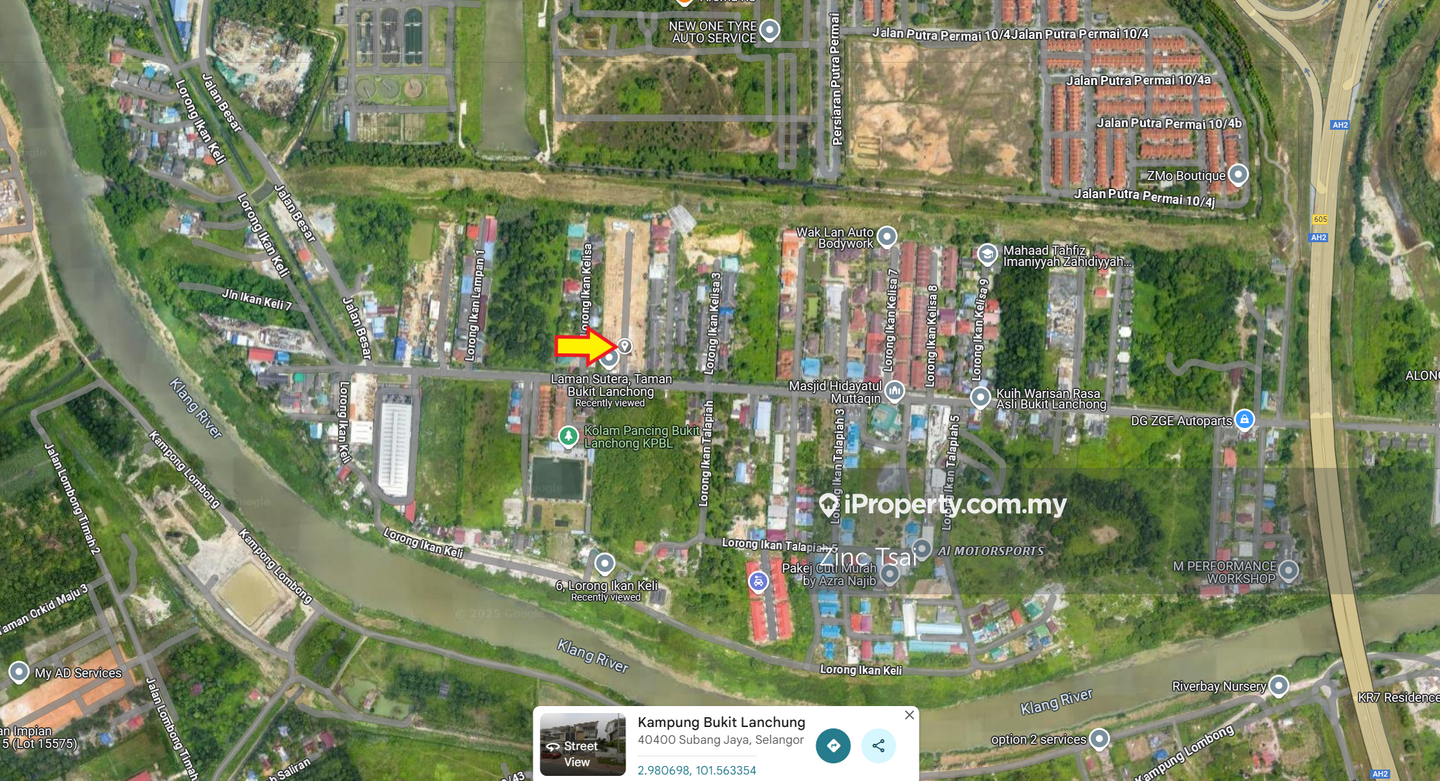
Task: Select the Wak Lan Auto Bodywork marker
Action: tap(886, 238)
